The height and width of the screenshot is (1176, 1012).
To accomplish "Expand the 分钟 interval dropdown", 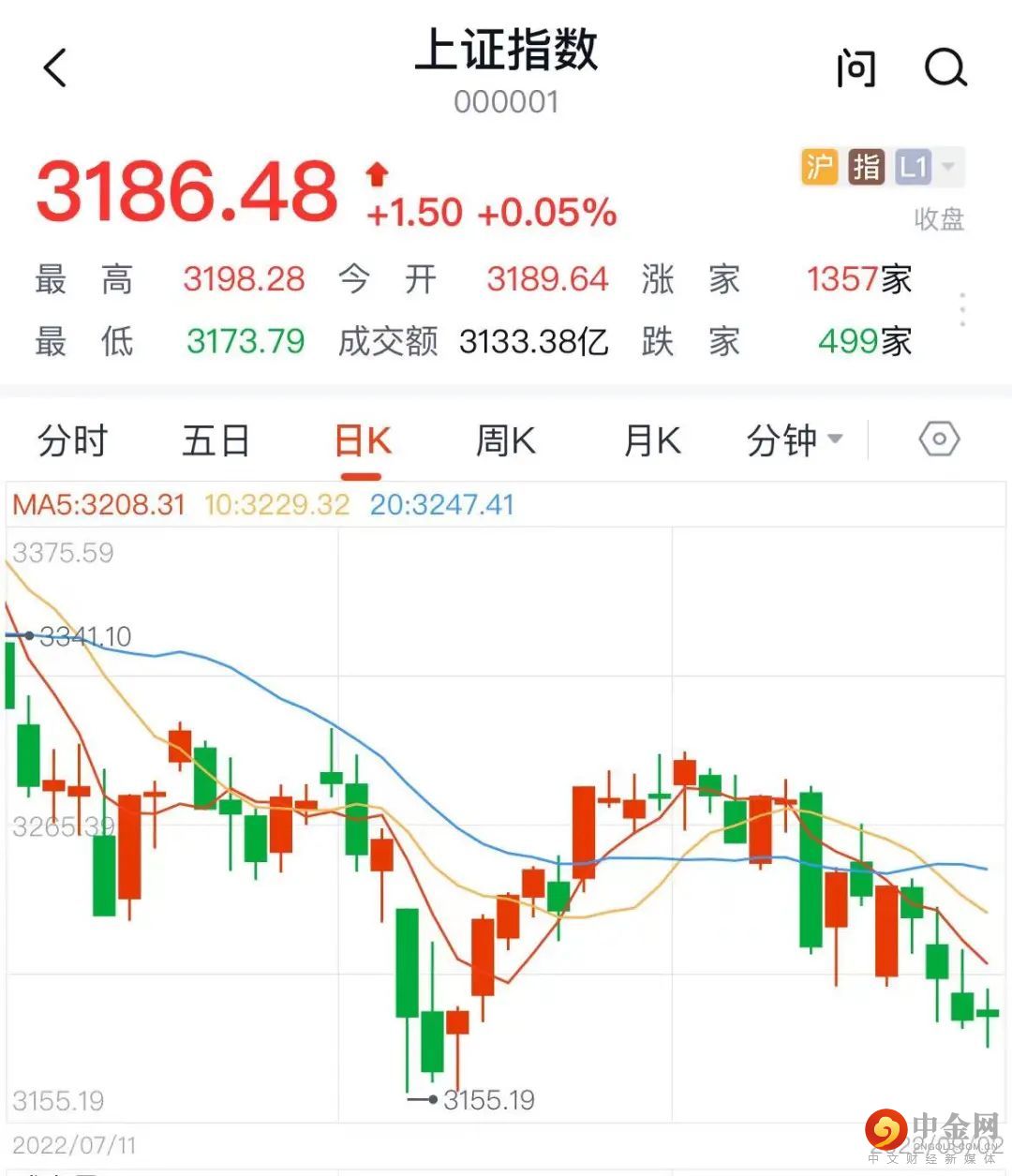I will tap(795, 440).
